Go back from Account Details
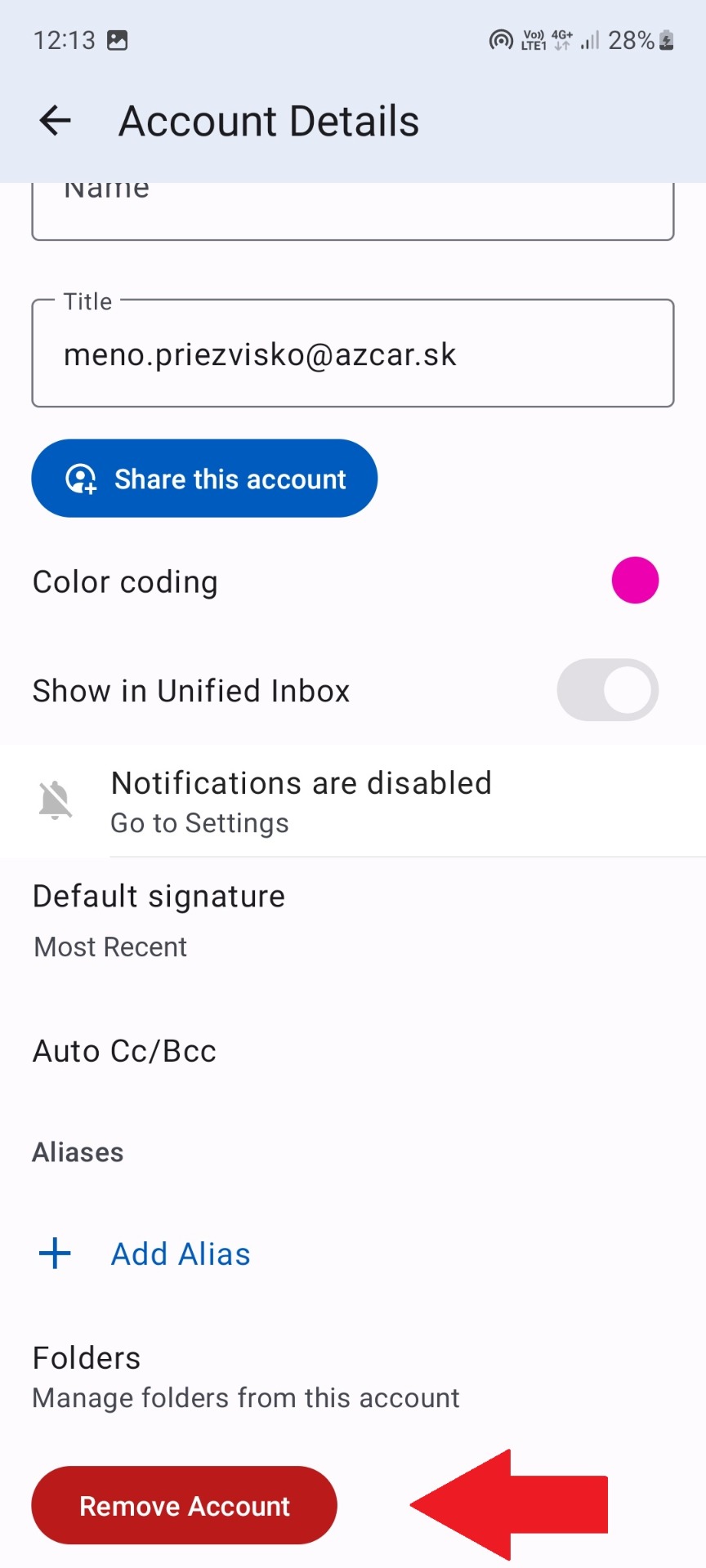This screenshot has height=1568, width=706. tap(56, 121)
